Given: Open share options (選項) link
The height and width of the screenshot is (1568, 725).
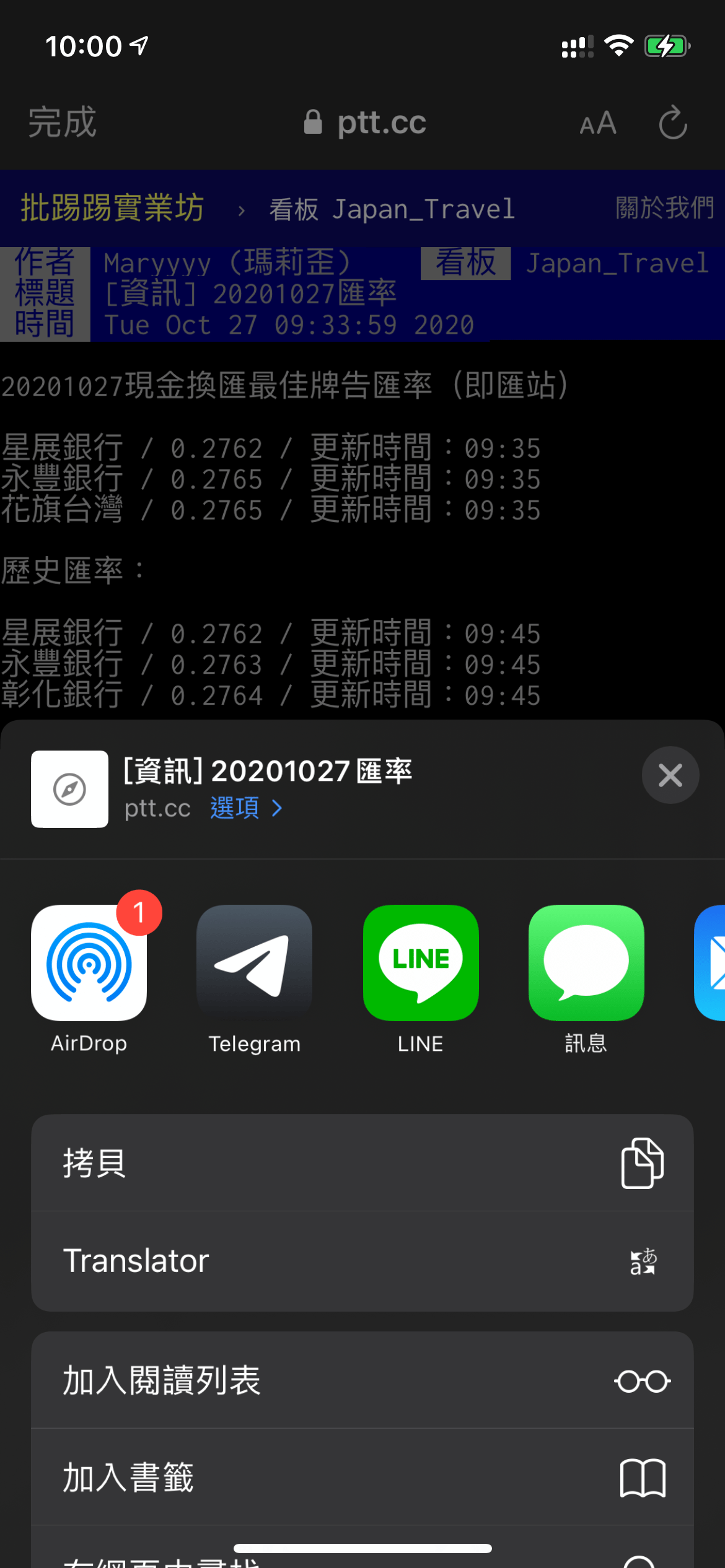Looking at the screenshot, I should pos(246,808).
